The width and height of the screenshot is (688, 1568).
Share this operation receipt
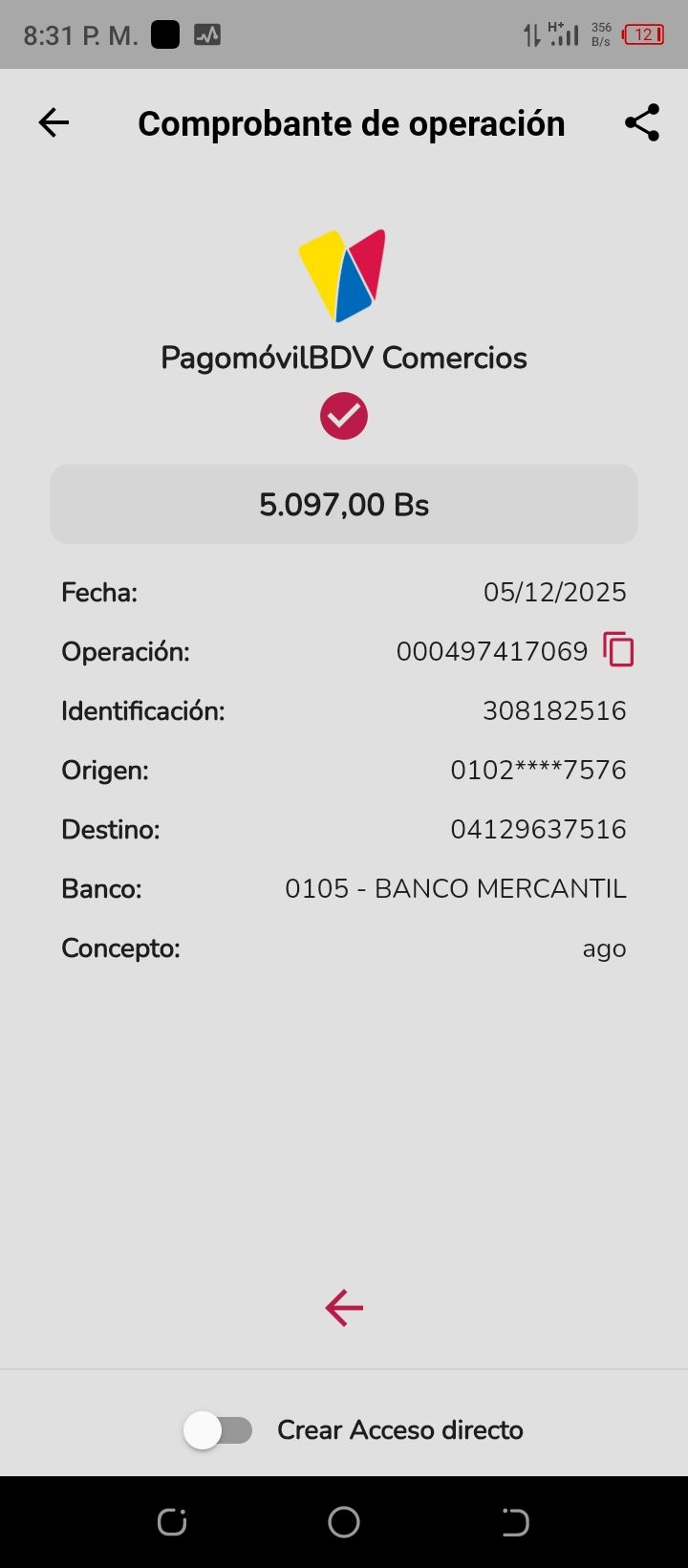point(642,122)
